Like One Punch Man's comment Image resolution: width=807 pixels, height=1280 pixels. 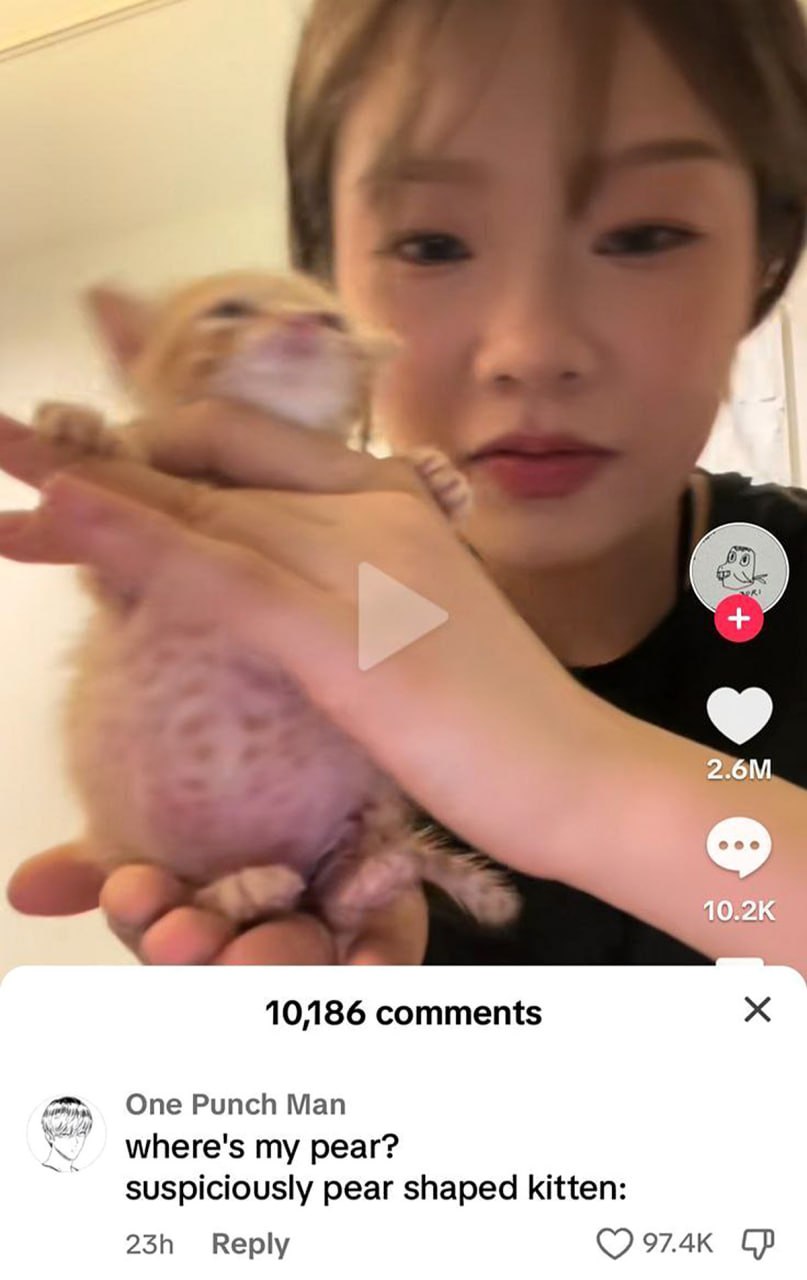pos(614,1243)
